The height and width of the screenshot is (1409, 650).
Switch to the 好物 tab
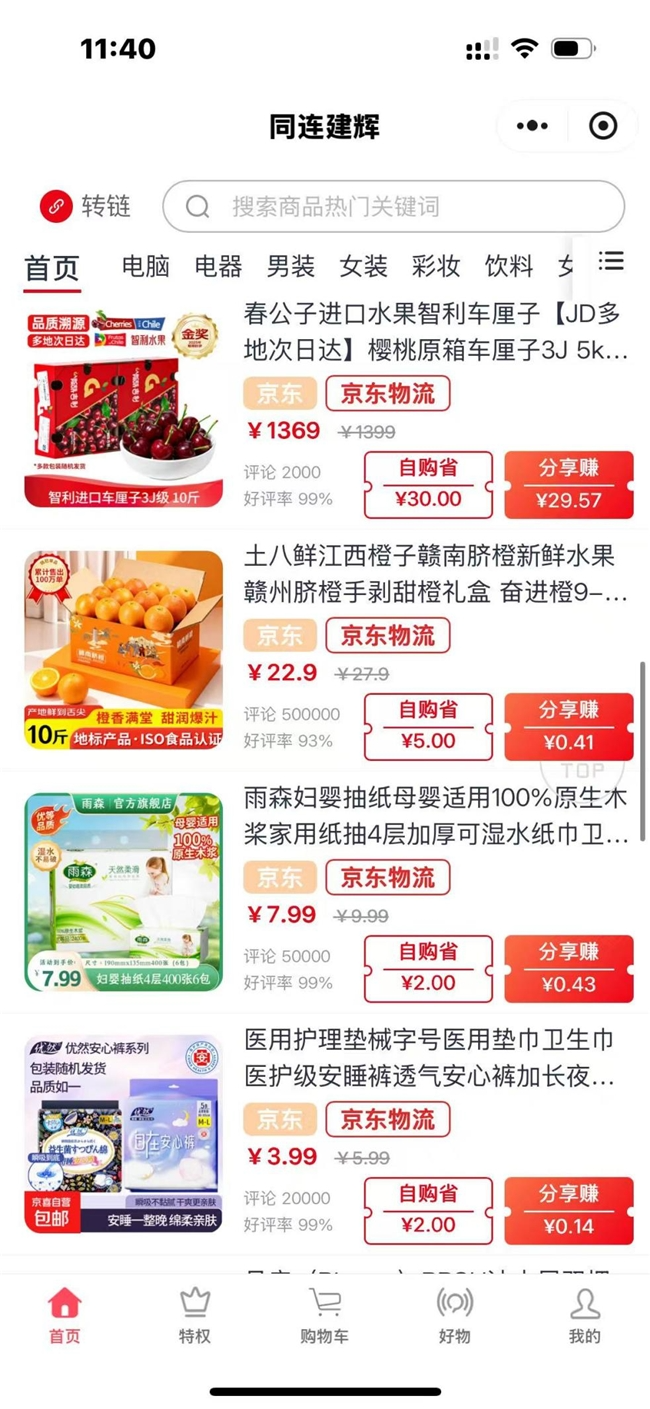pyautogui.click(x=454, y=1315)
